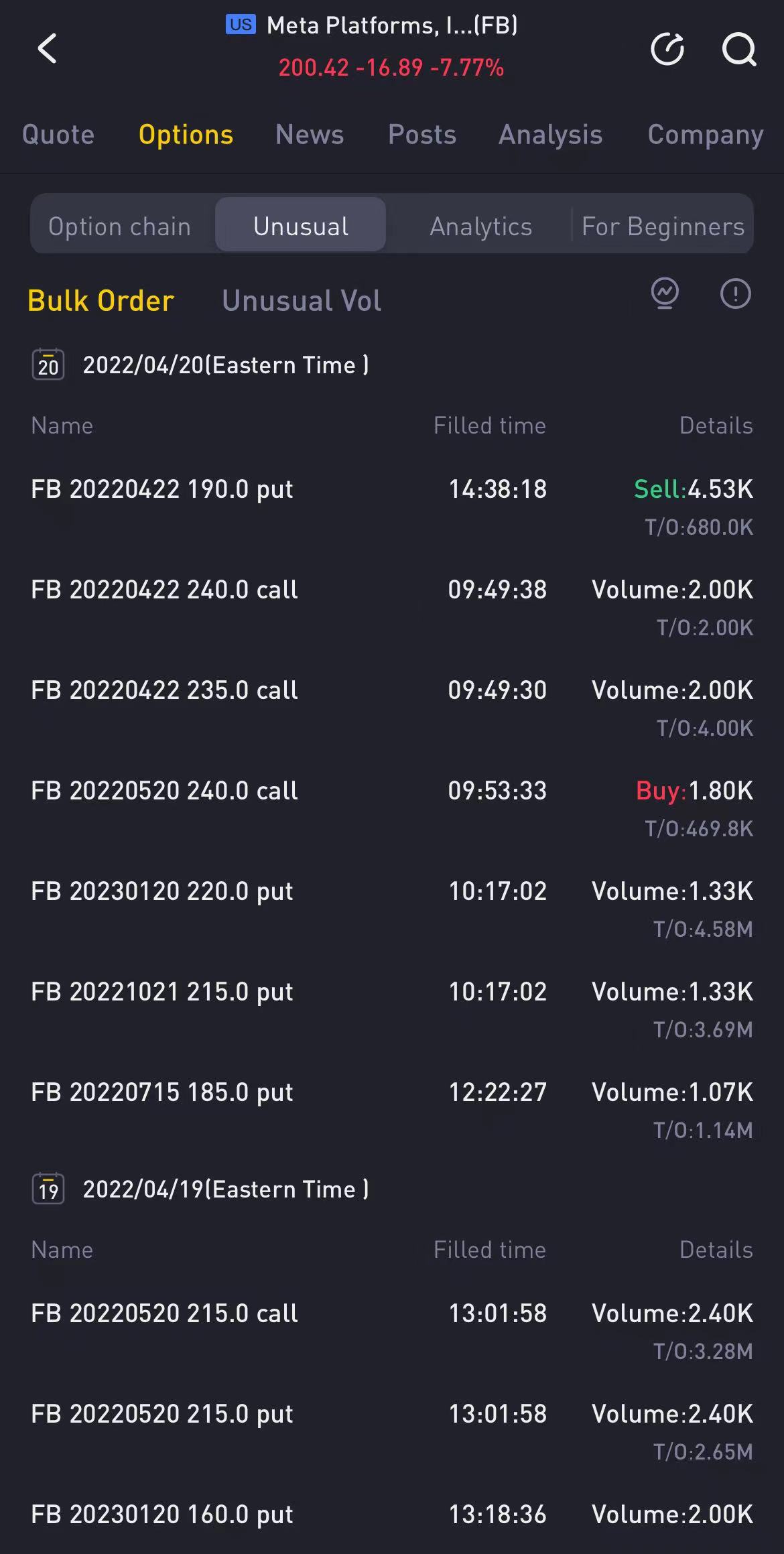This screenshot has width=784, height=1554.
Task: Open the News tab
Action: coord(310,135)
